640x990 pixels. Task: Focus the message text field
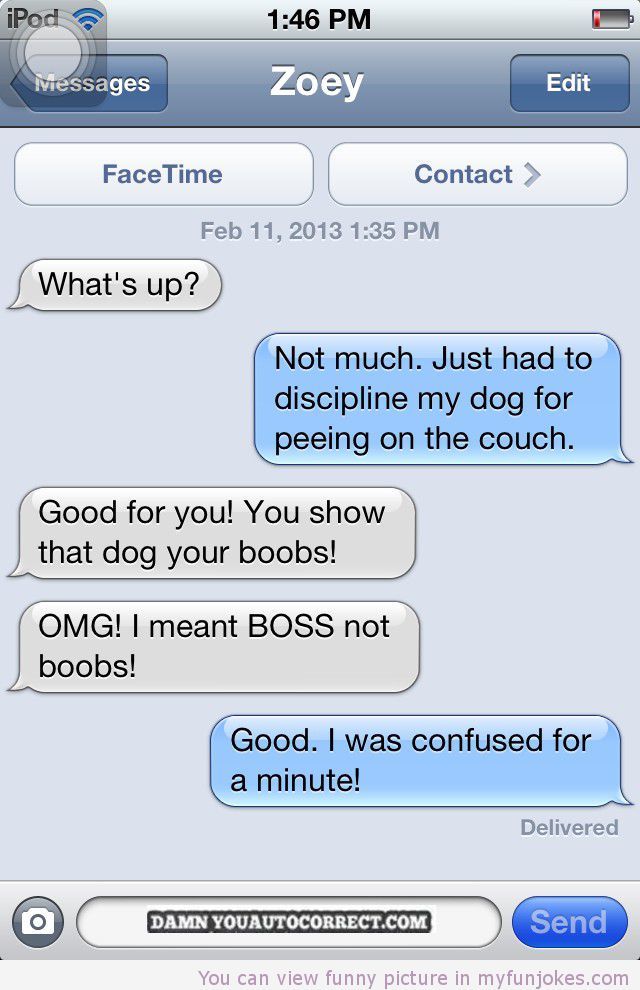point(288,922)
